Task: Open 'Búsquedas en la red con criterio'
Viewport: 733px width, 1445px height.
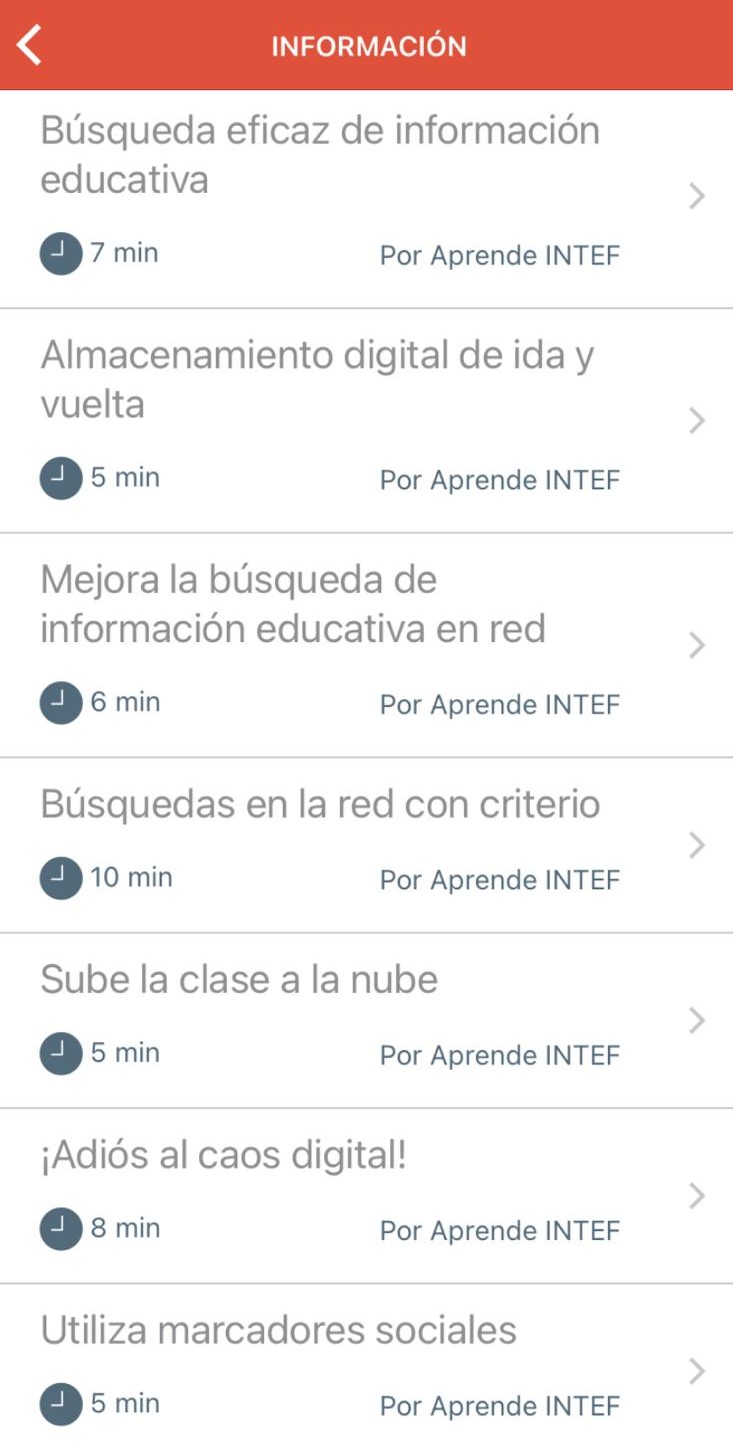Action: [366, 845]
